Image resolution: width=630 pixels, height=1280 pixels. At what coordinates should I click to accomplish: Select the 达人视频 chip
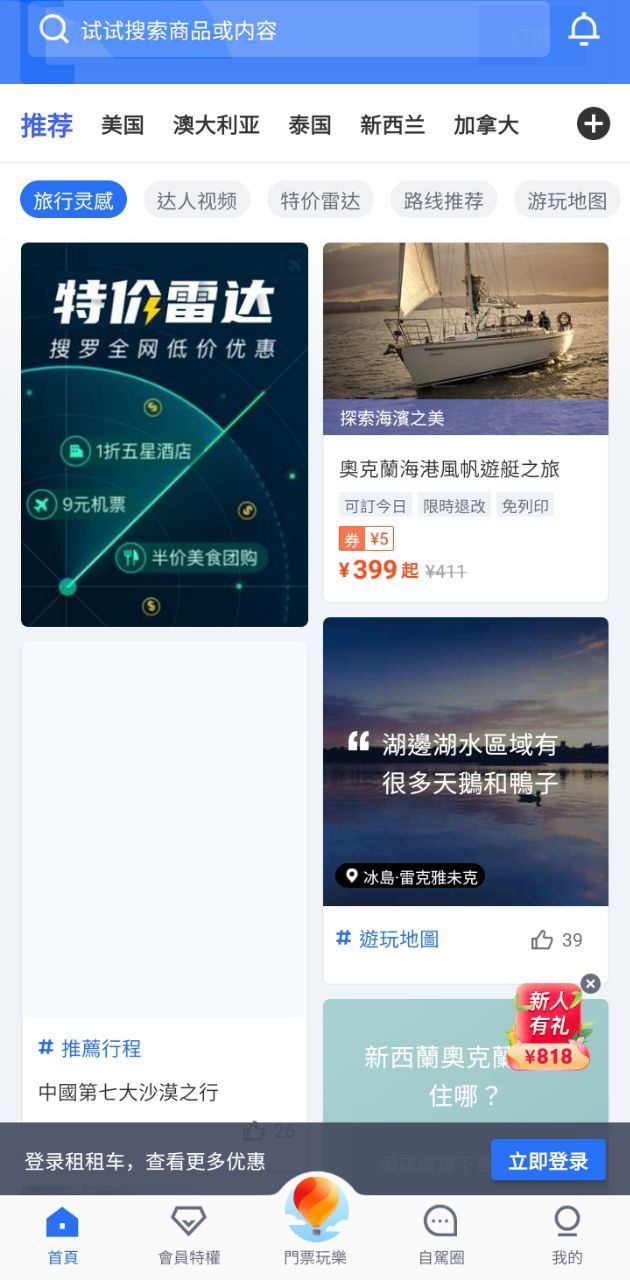pos(197,200)
